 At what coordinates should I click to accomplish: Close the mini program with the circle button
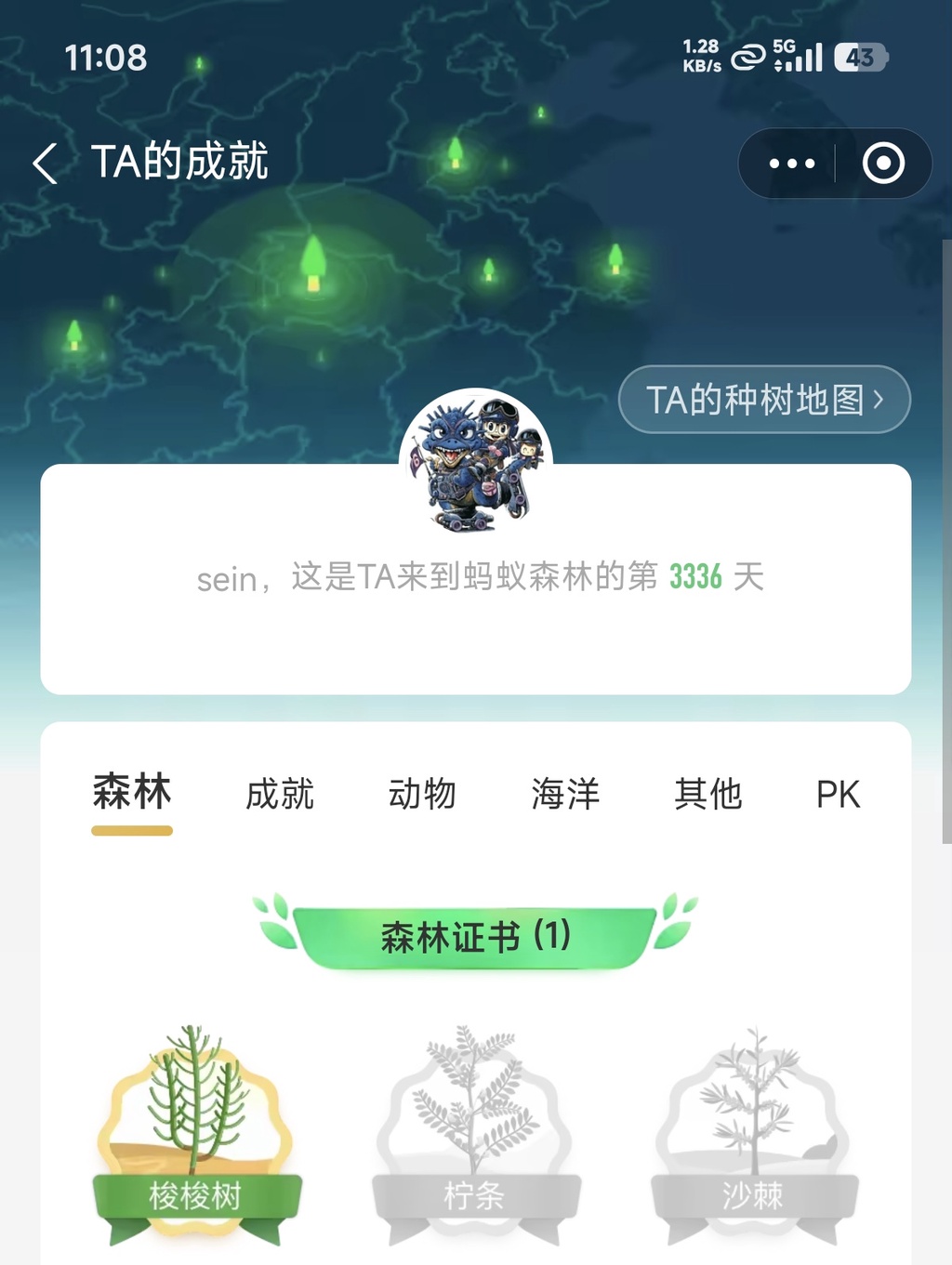882,164
